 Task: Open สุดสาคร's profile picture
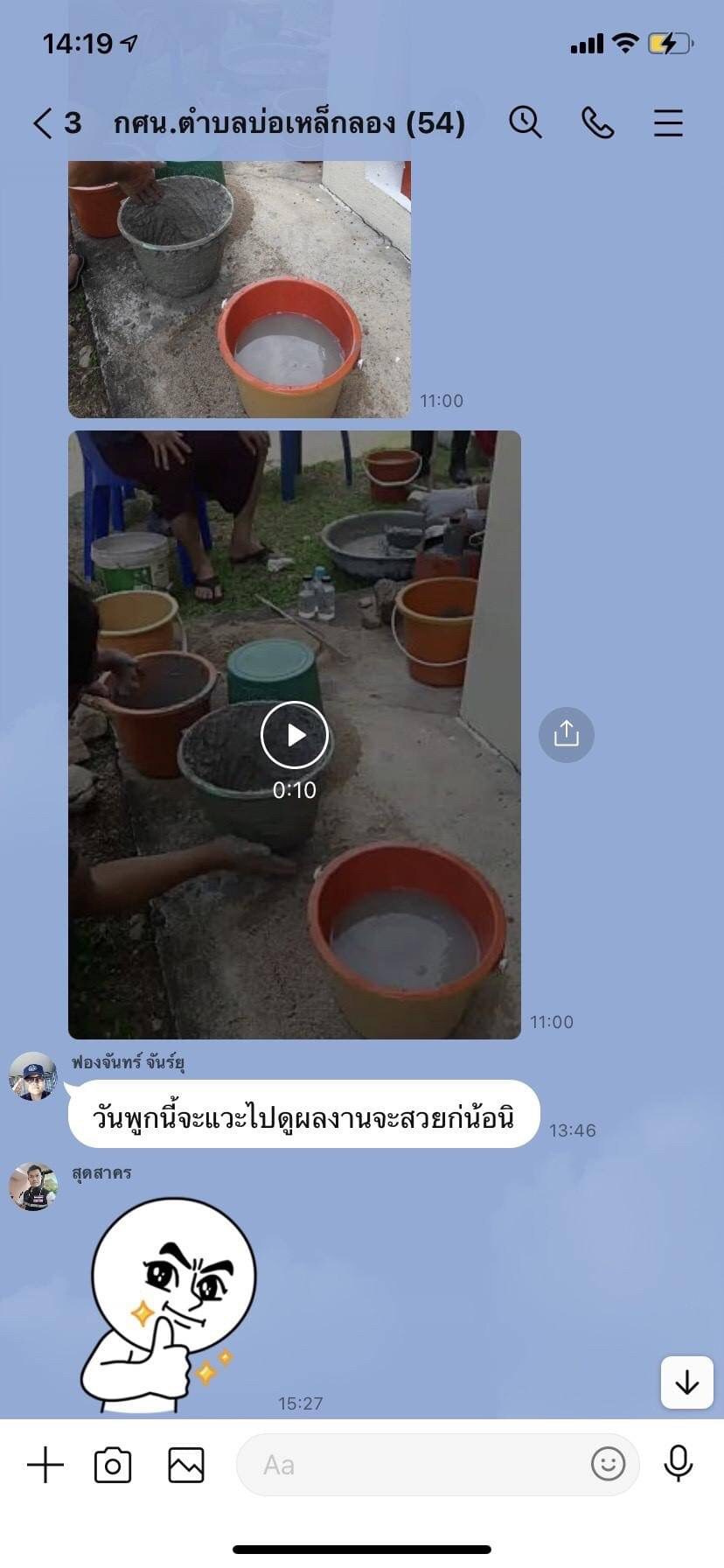pos(33,1186)
